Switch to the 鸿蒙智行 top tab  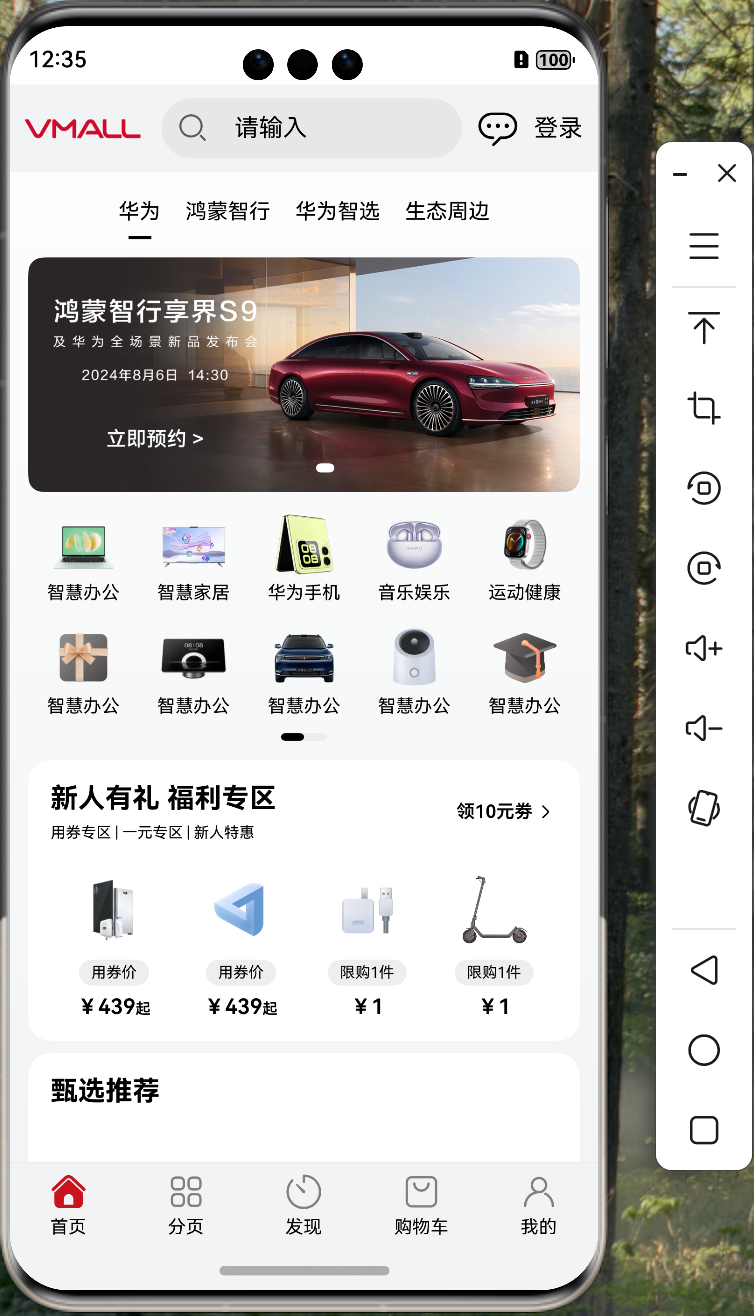(x=227, y=211)
